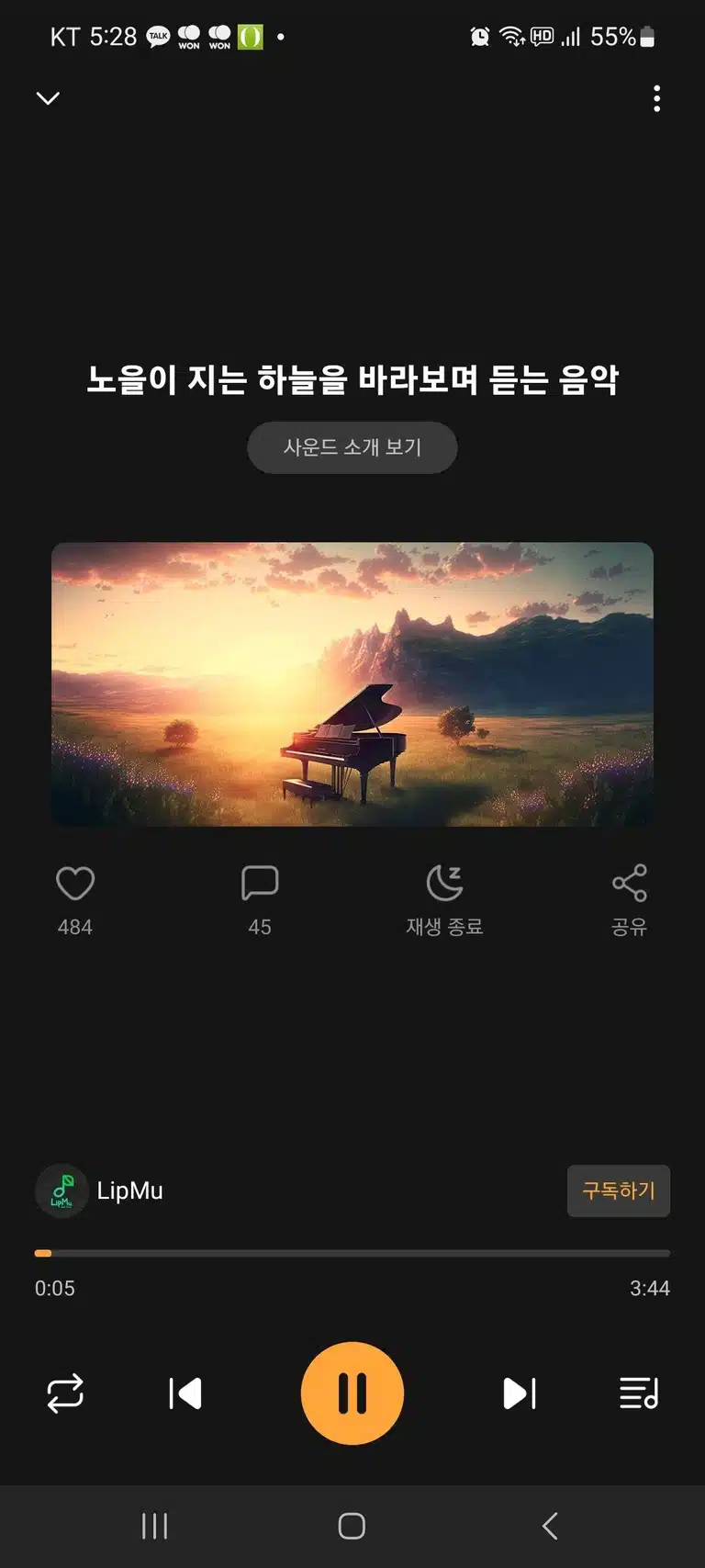Screen dimensions: 705x1568
Task: Open recent apps from the navigation bar
Action: (x=154, y=1527)
